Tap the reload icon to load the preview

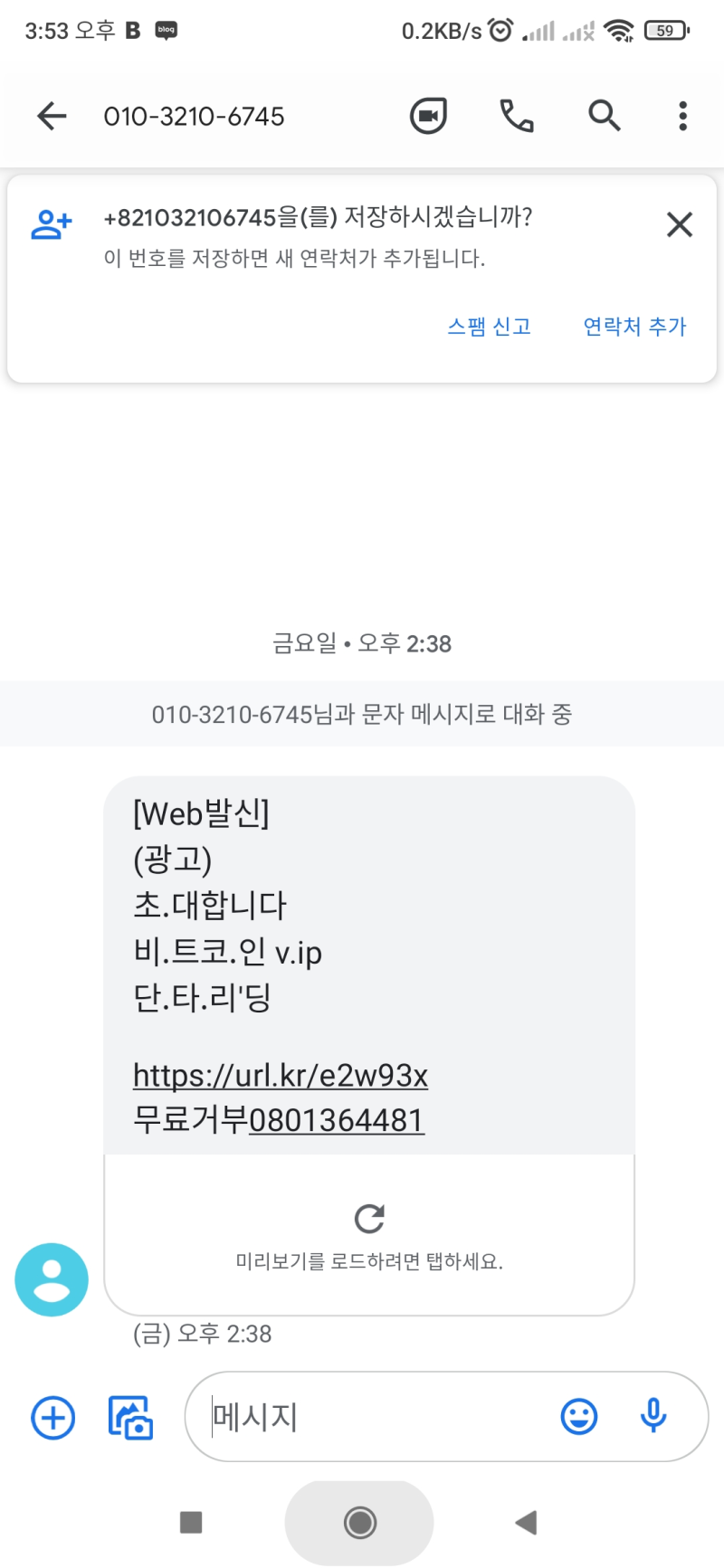[371, 1218]
